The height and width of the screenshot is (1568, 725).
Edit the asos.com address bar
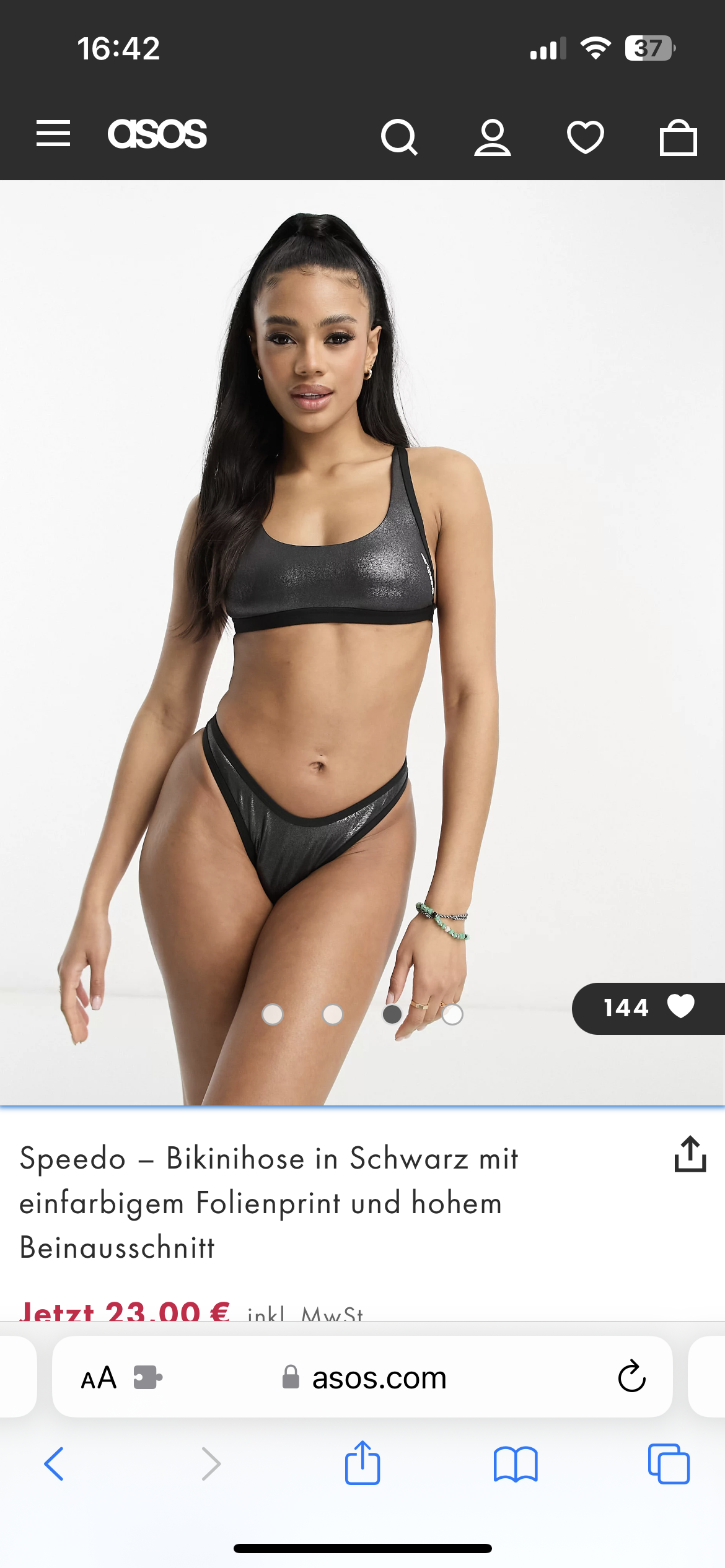(x=379, y=1378)
